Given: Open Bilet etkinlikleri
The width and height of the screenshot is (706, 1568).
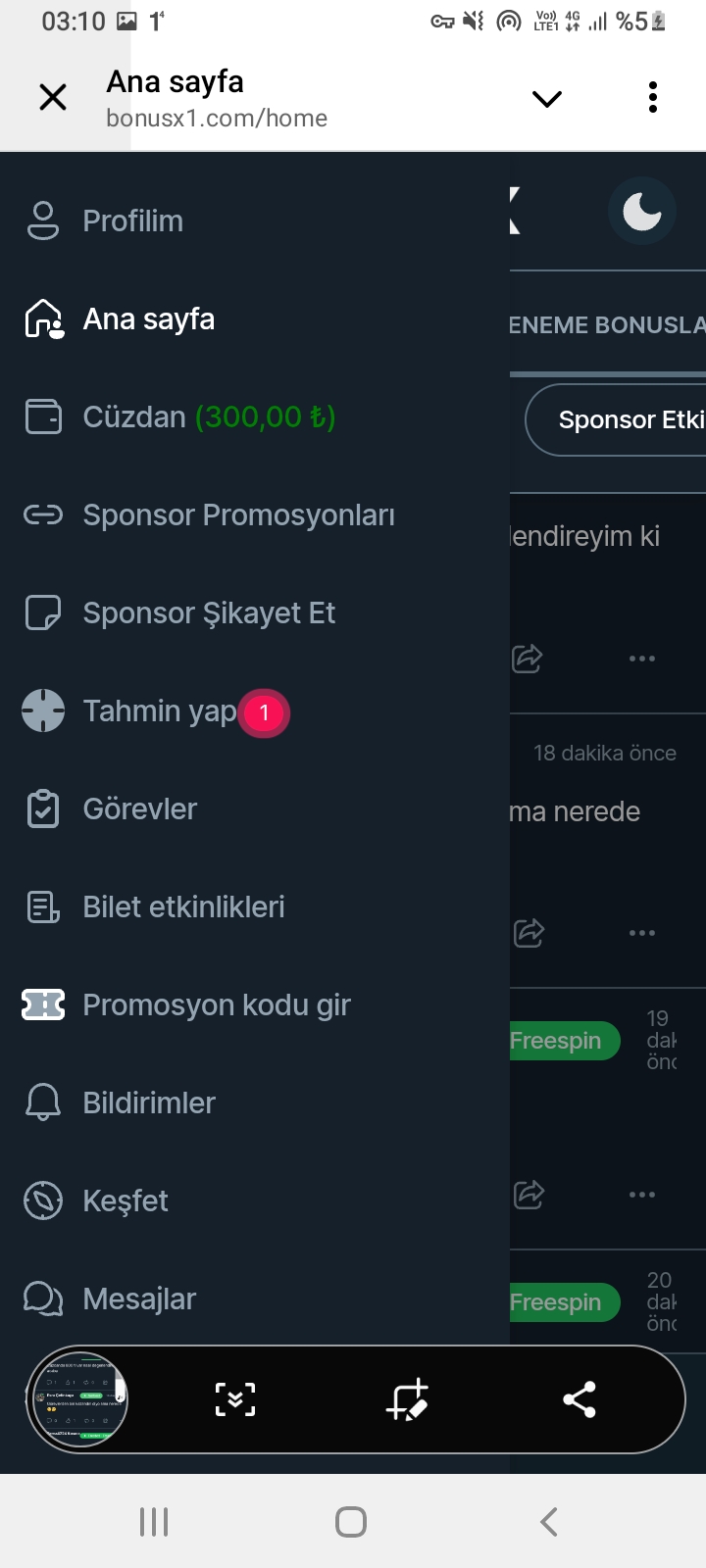Looking at the screenshot, I should (183, 906).
